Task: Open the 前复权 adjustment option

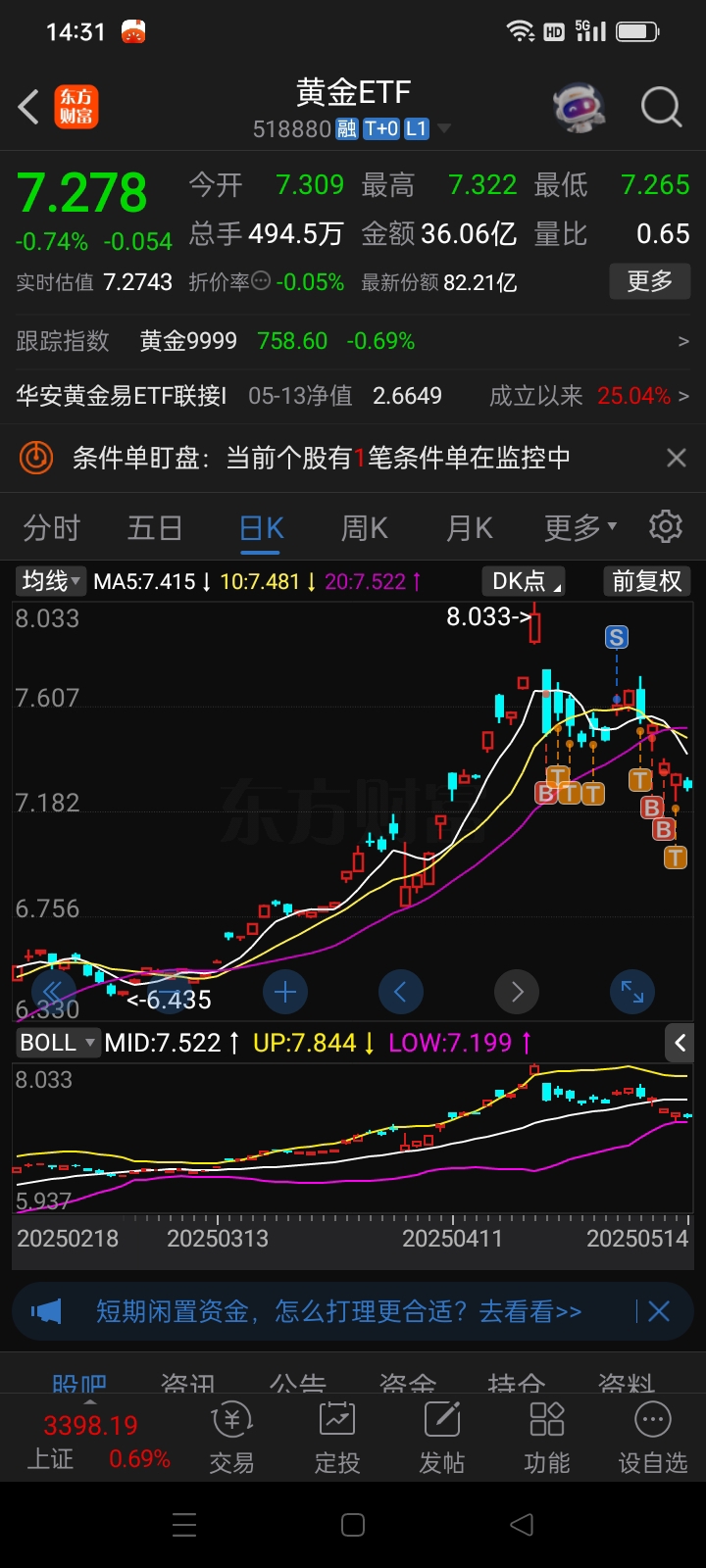Action: tap(646, 581)
